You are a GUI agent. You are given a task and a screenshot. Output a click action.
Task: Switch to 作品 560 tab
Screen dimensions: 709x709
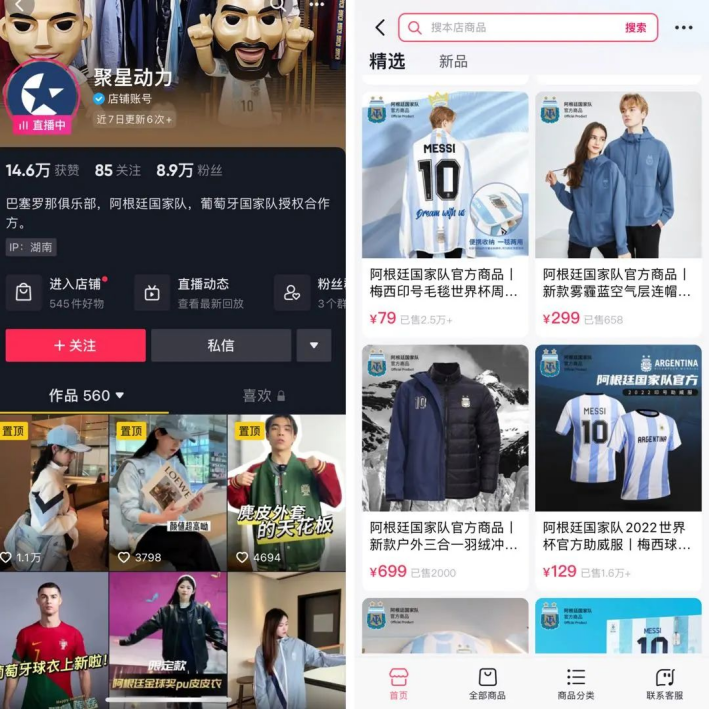[x=86, y=396]
